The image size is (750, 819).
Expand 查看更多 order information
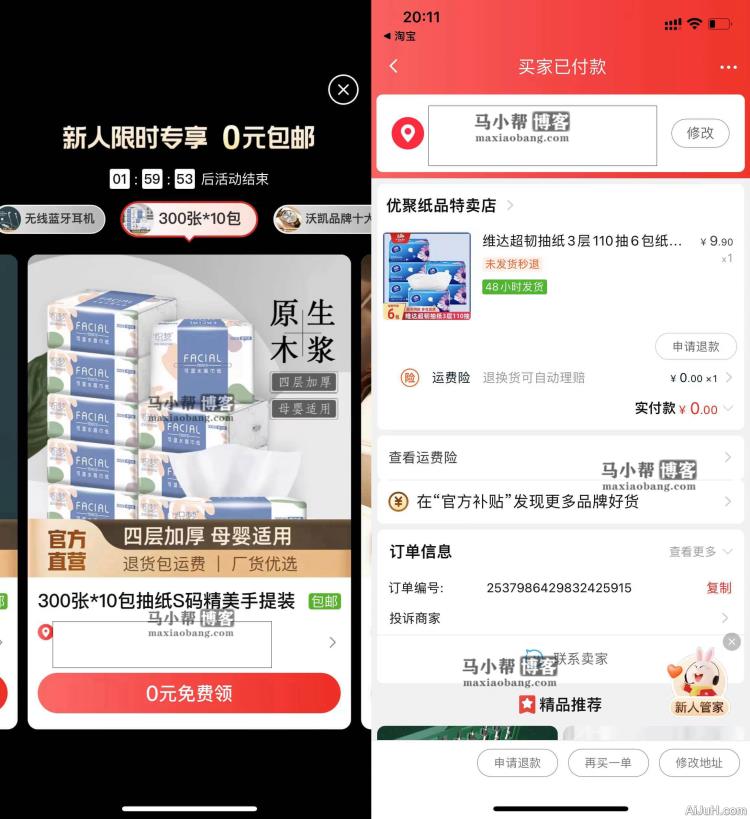click(699, 551)
